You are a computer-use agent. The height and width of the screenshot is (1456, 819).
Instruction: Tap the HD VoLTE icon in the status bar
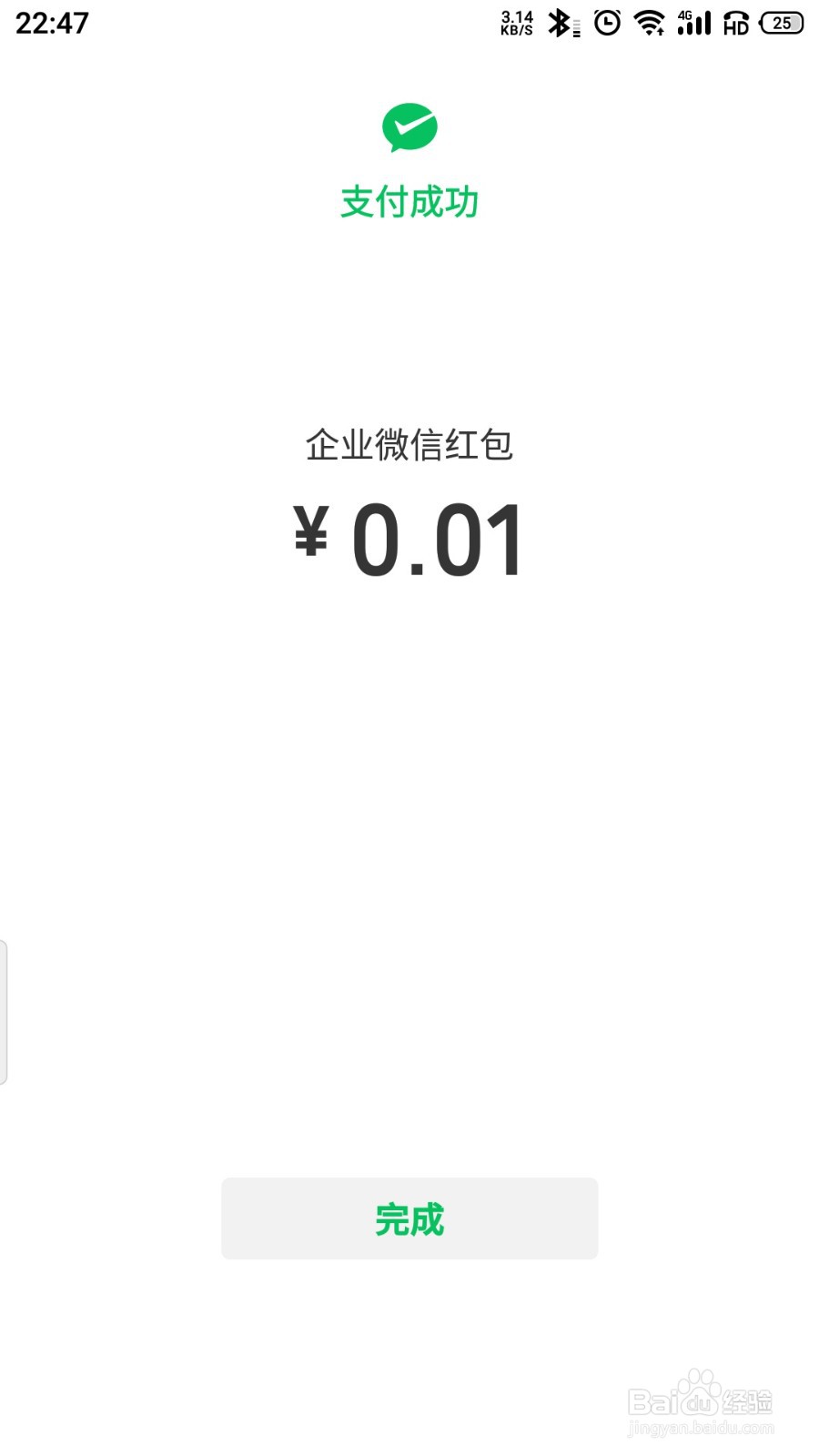point(734,23)
